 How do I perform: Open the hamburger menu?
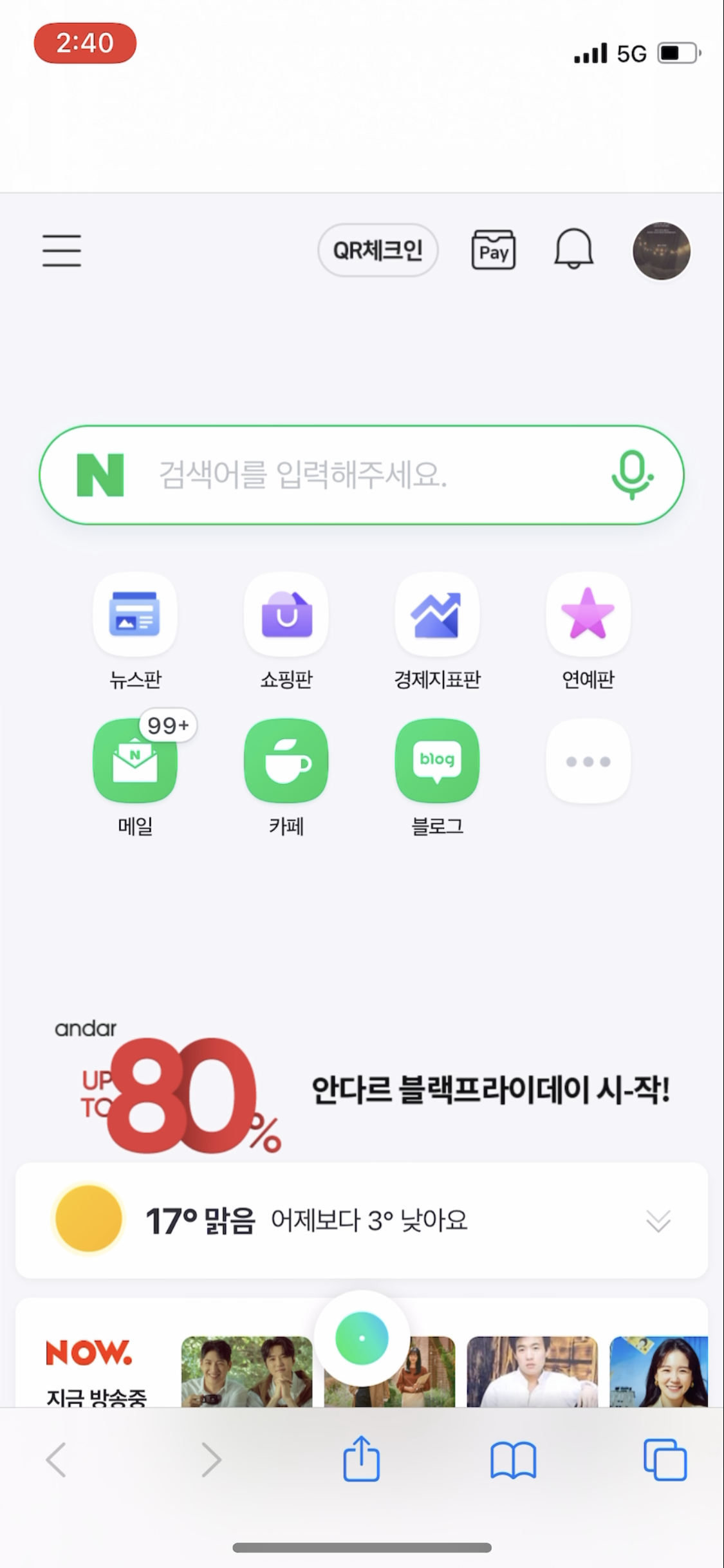coord(62,250)
